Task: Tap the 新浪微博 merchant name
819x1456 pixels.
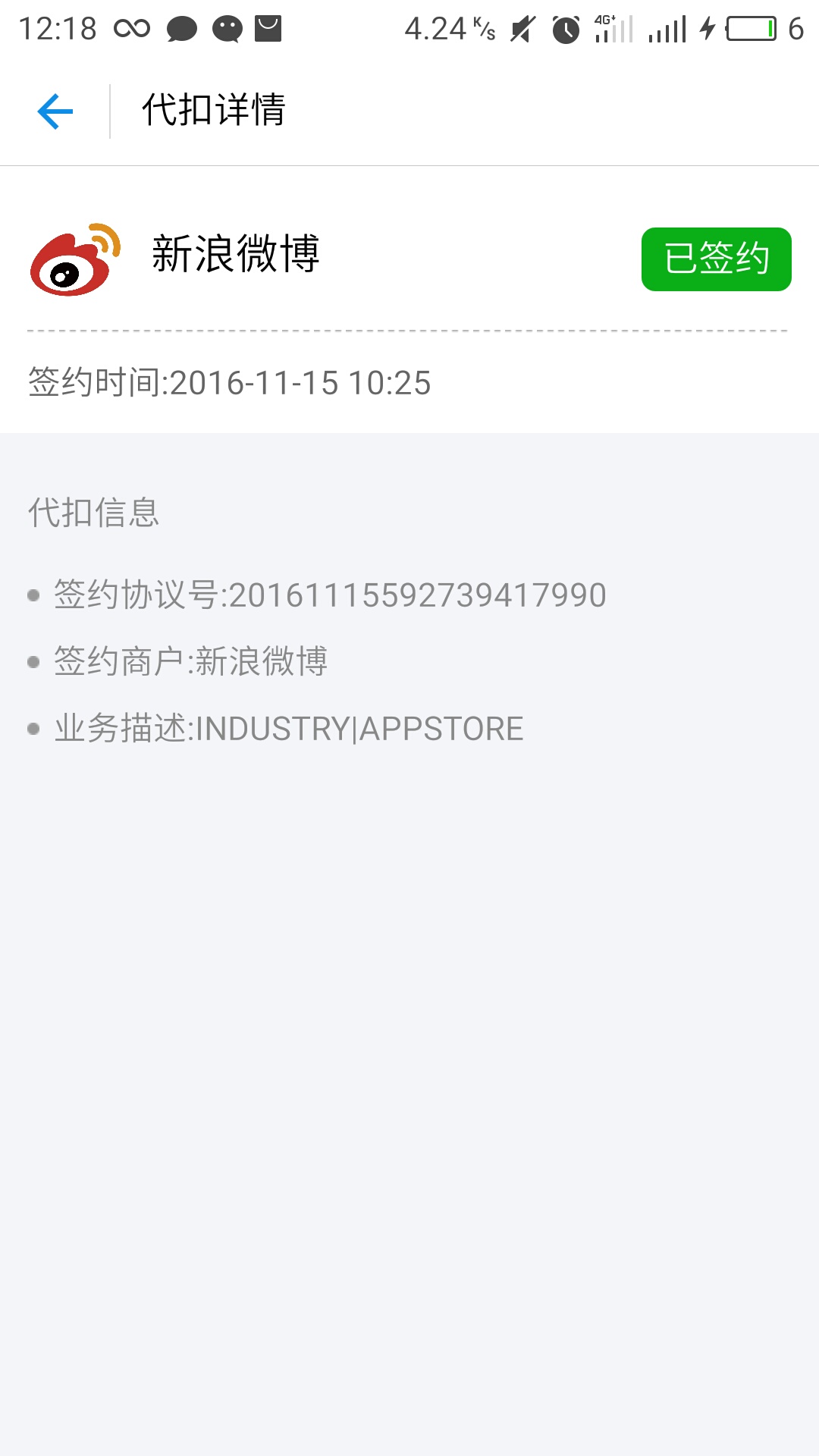Action: click(235, 258)
